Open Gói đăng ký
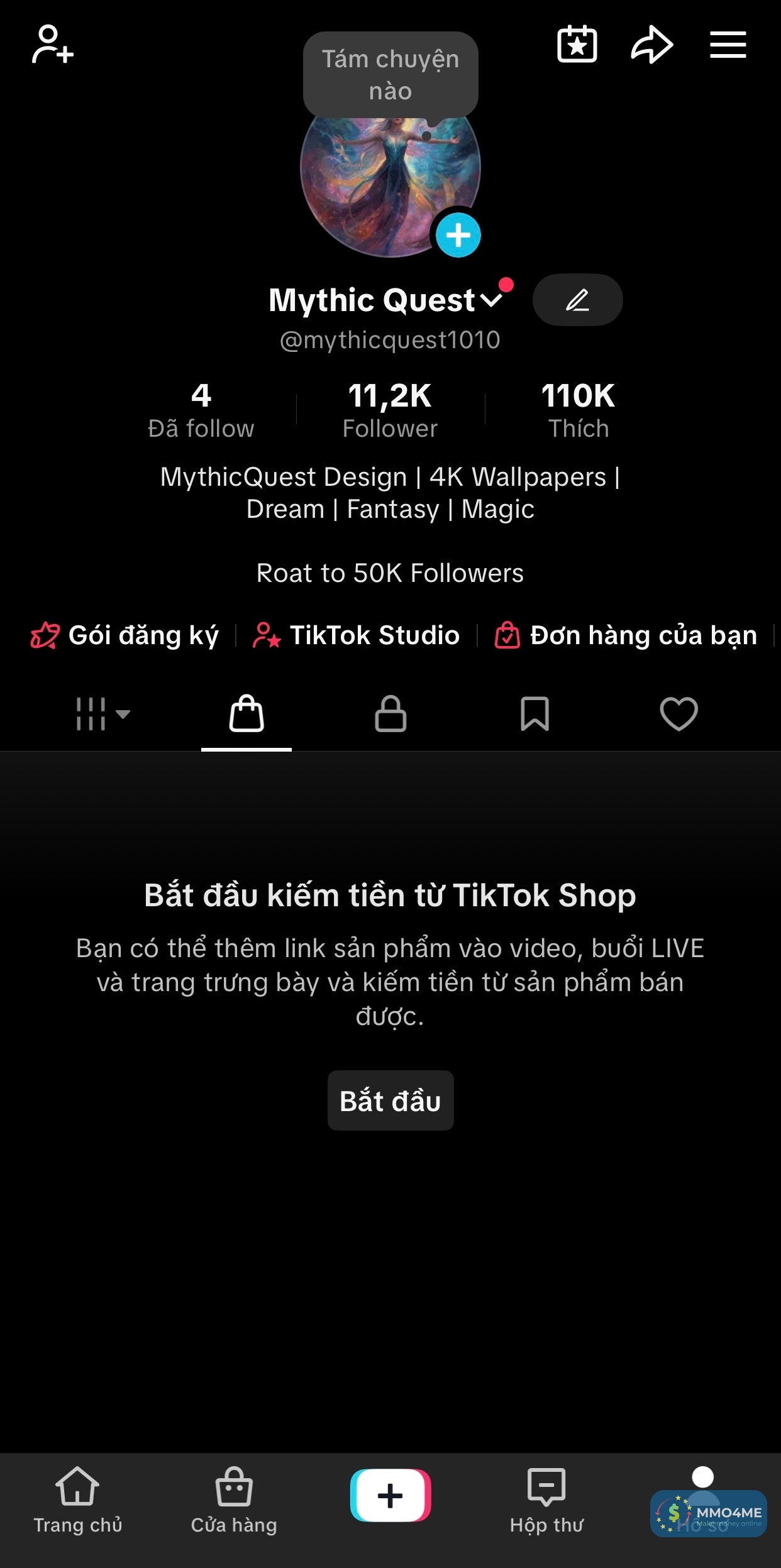 tap(125, 635)
